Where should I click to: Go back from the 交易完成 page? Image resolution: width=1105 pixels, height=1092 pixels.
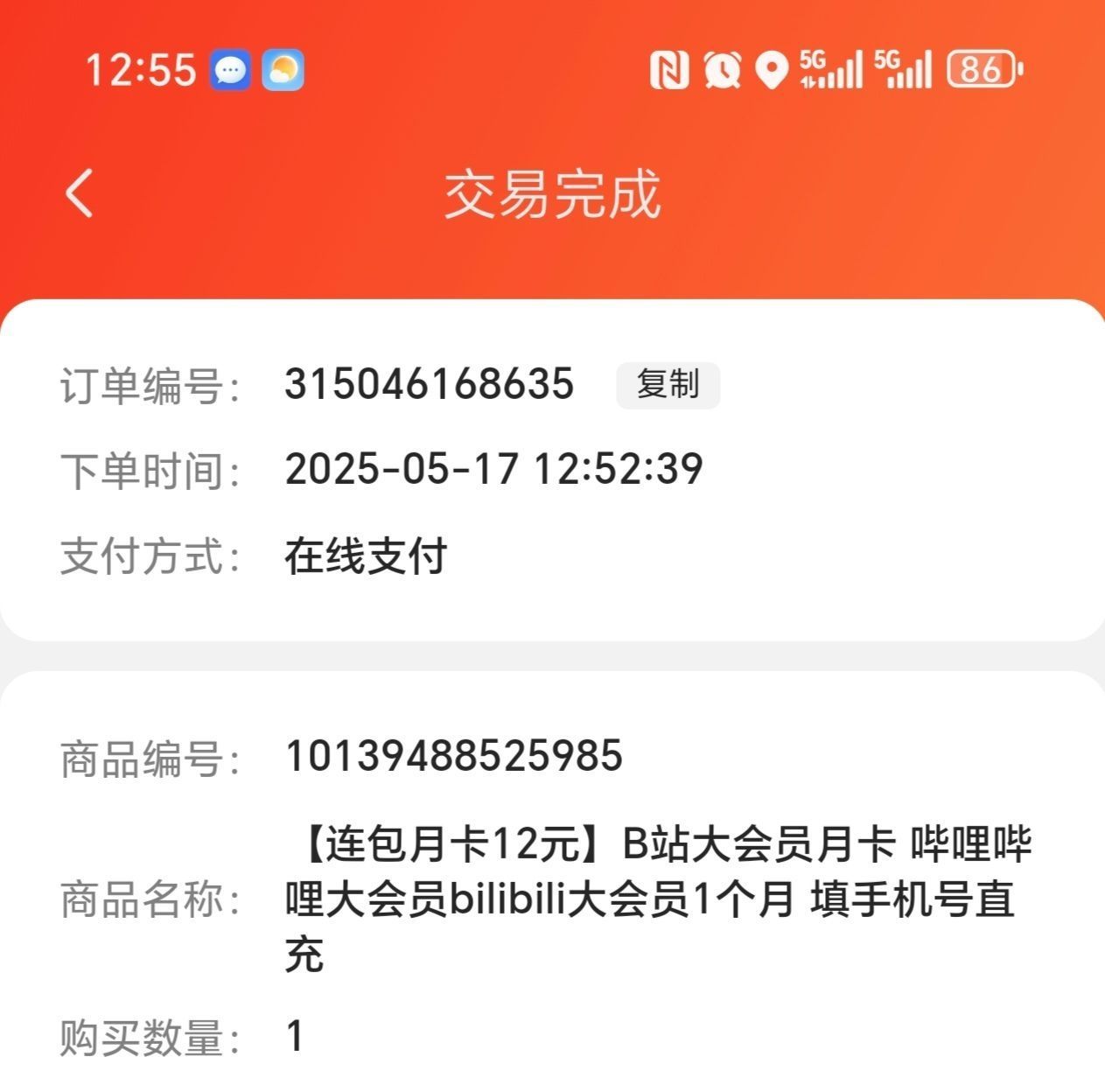[x=80, y=192]
